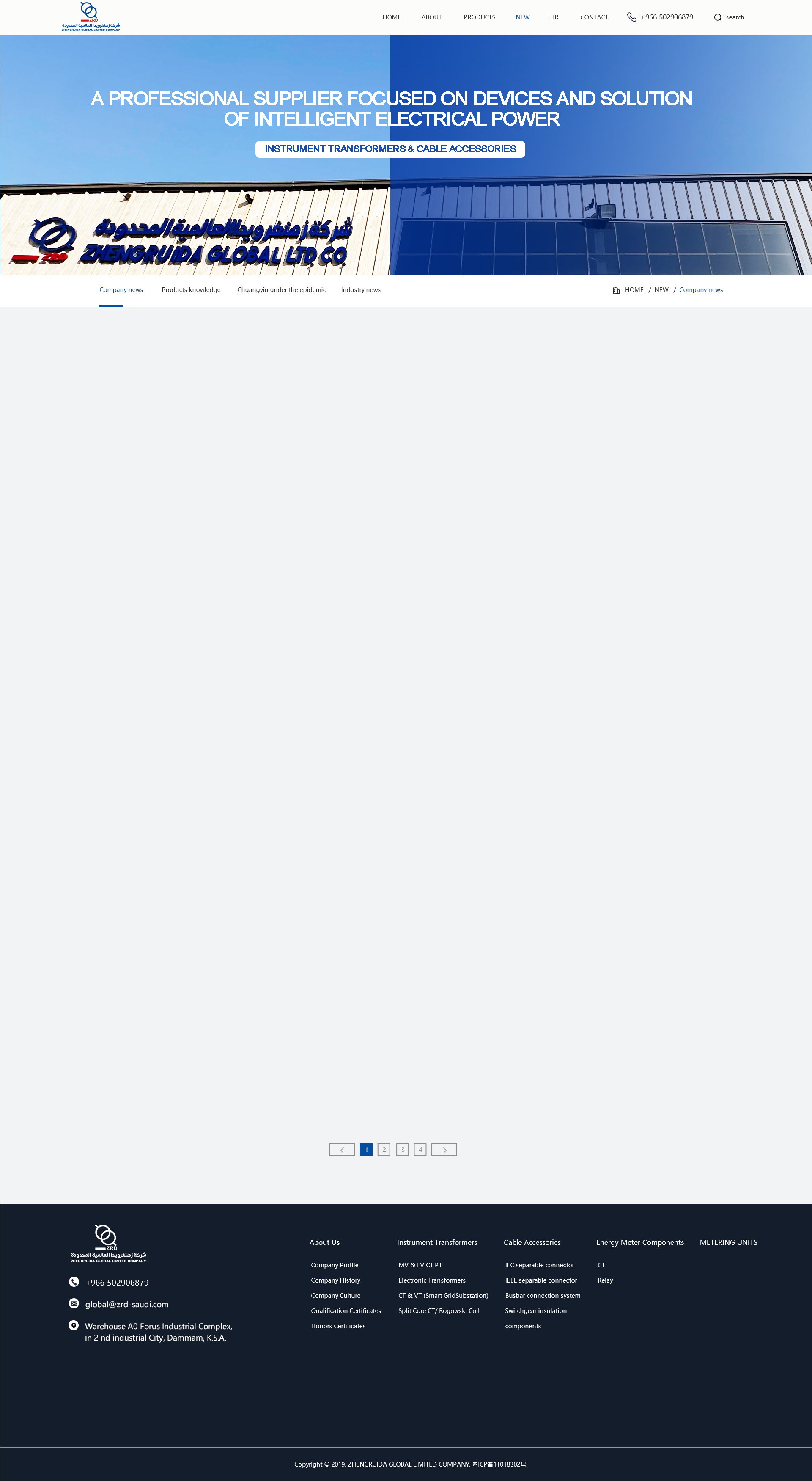Open the METERING UNITS footer heading

tap(728, 1242)
